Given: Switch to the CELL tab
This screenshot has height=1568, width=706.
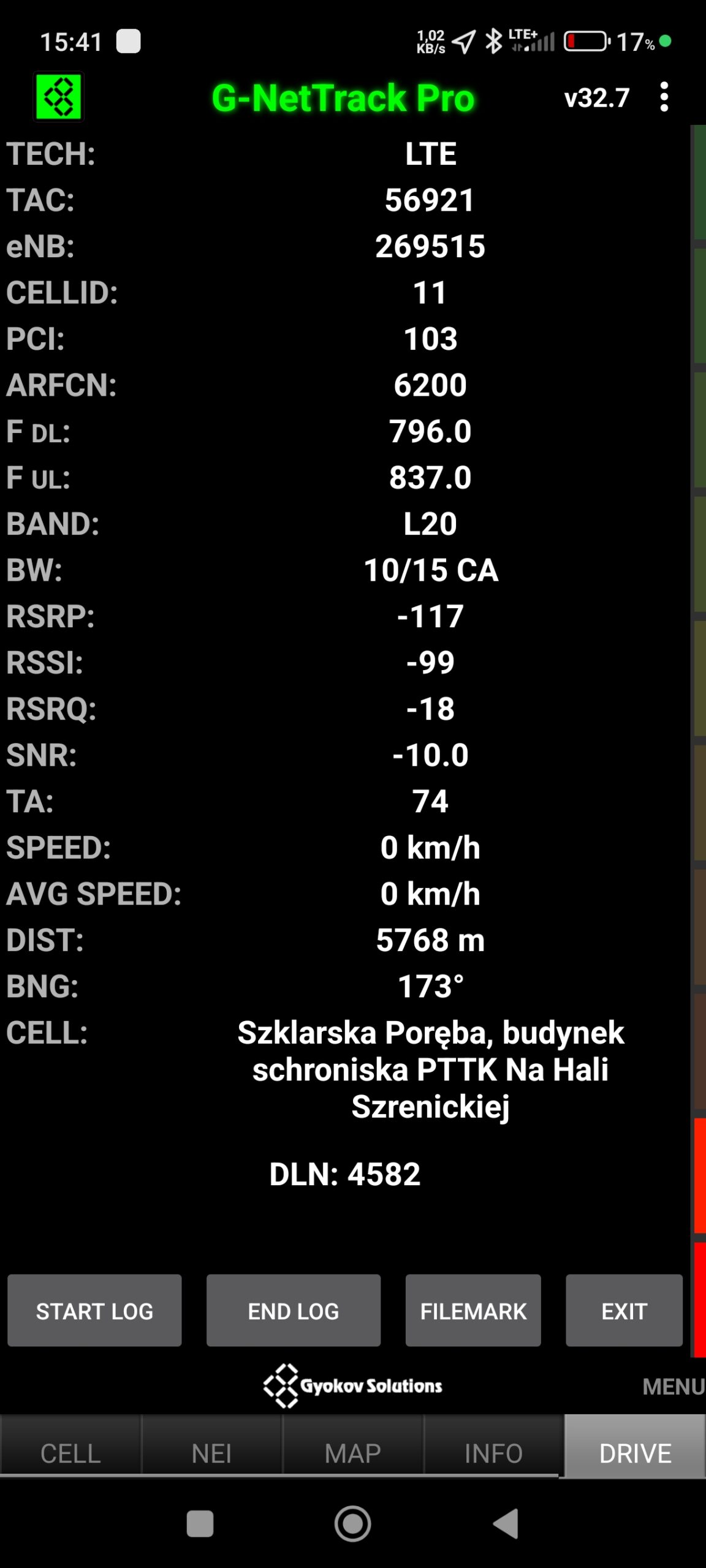Looking at the screenshot, I should tap(70, 1453).
